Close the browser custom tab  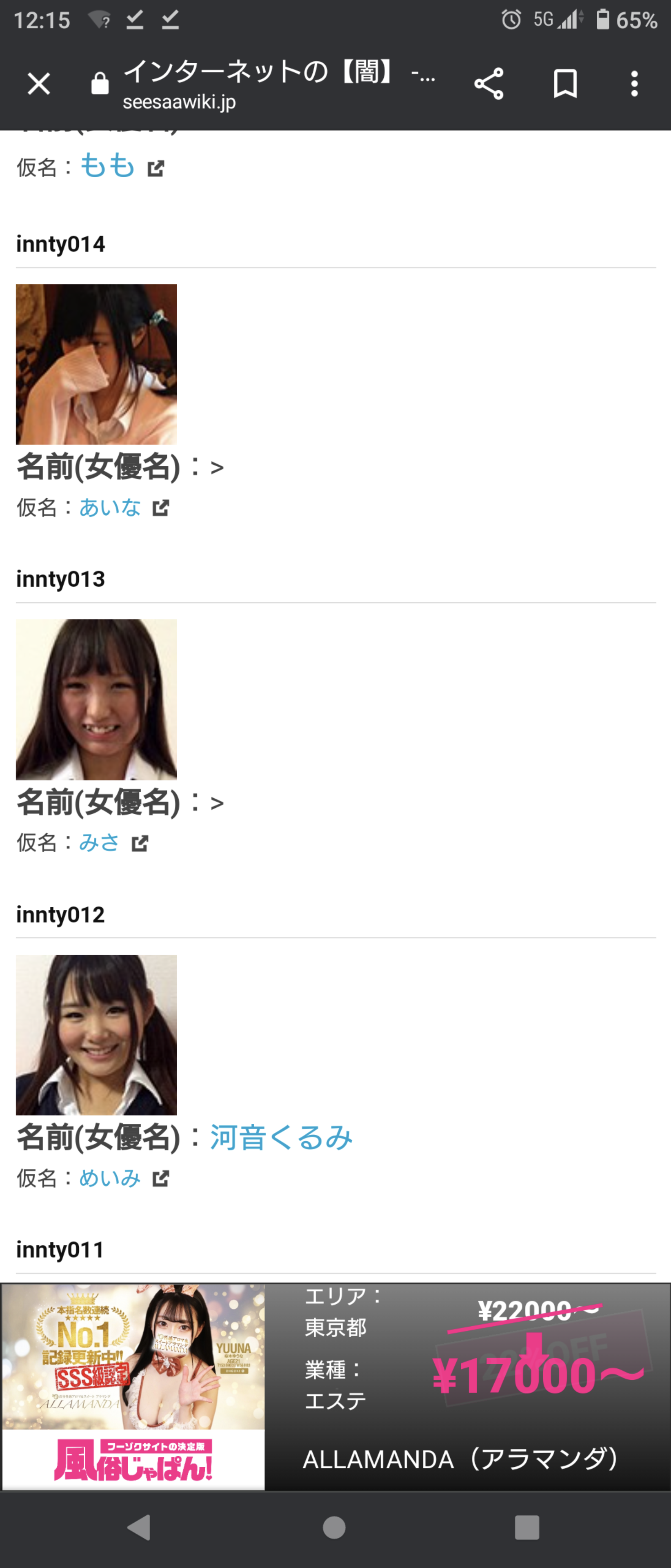[x=38, y=84]
